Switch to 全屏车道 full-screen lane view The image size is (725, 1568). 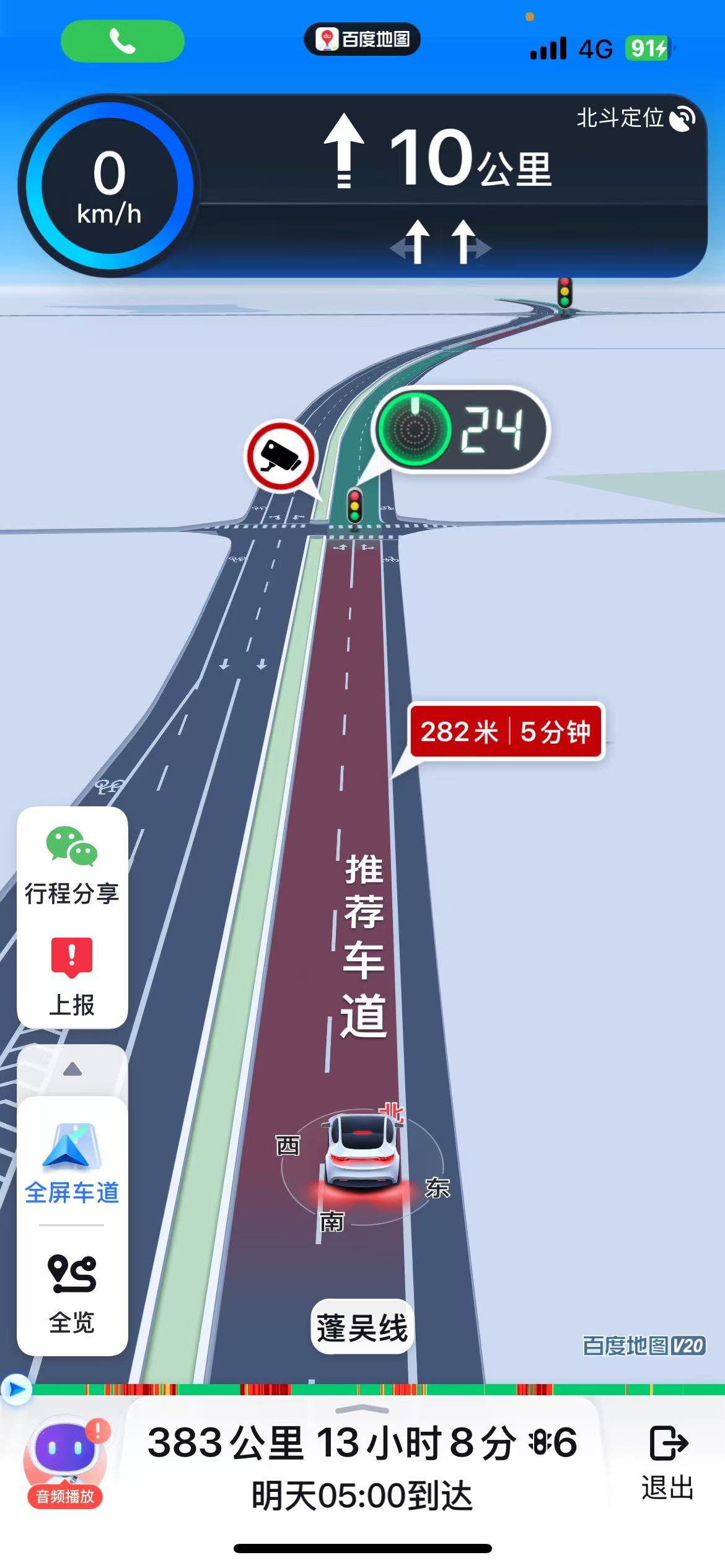[x=72, y=1164]
